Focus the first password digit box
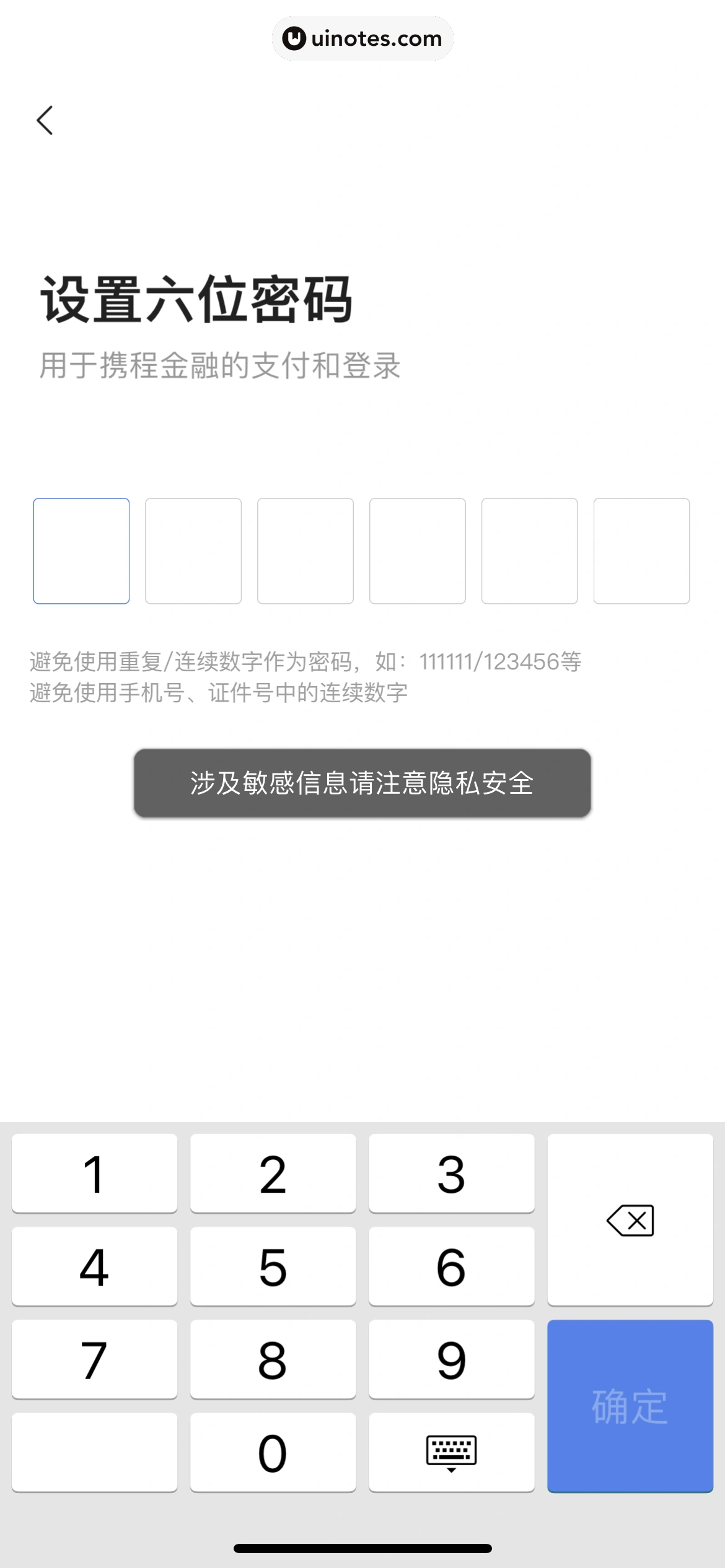This screenshot has width=725, height=1568. point(81,551)
